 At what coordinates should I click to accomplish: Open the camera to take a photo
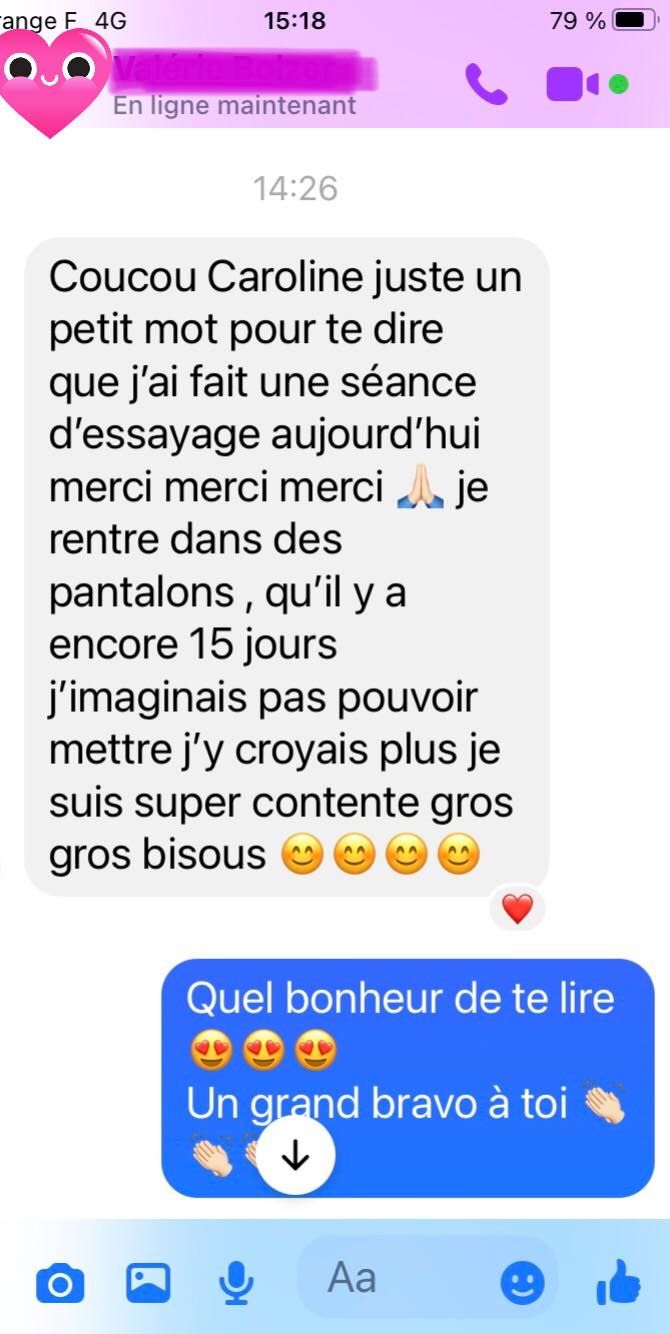(x=60, y=1282)
